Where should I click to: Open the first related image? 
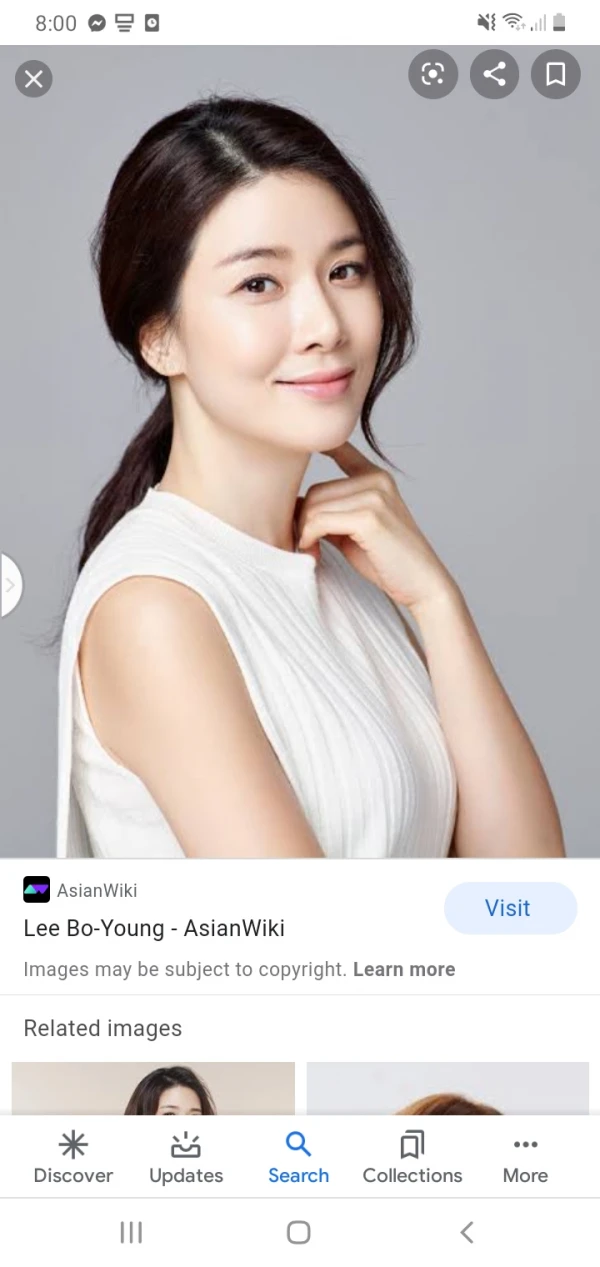pos(153,1088)
